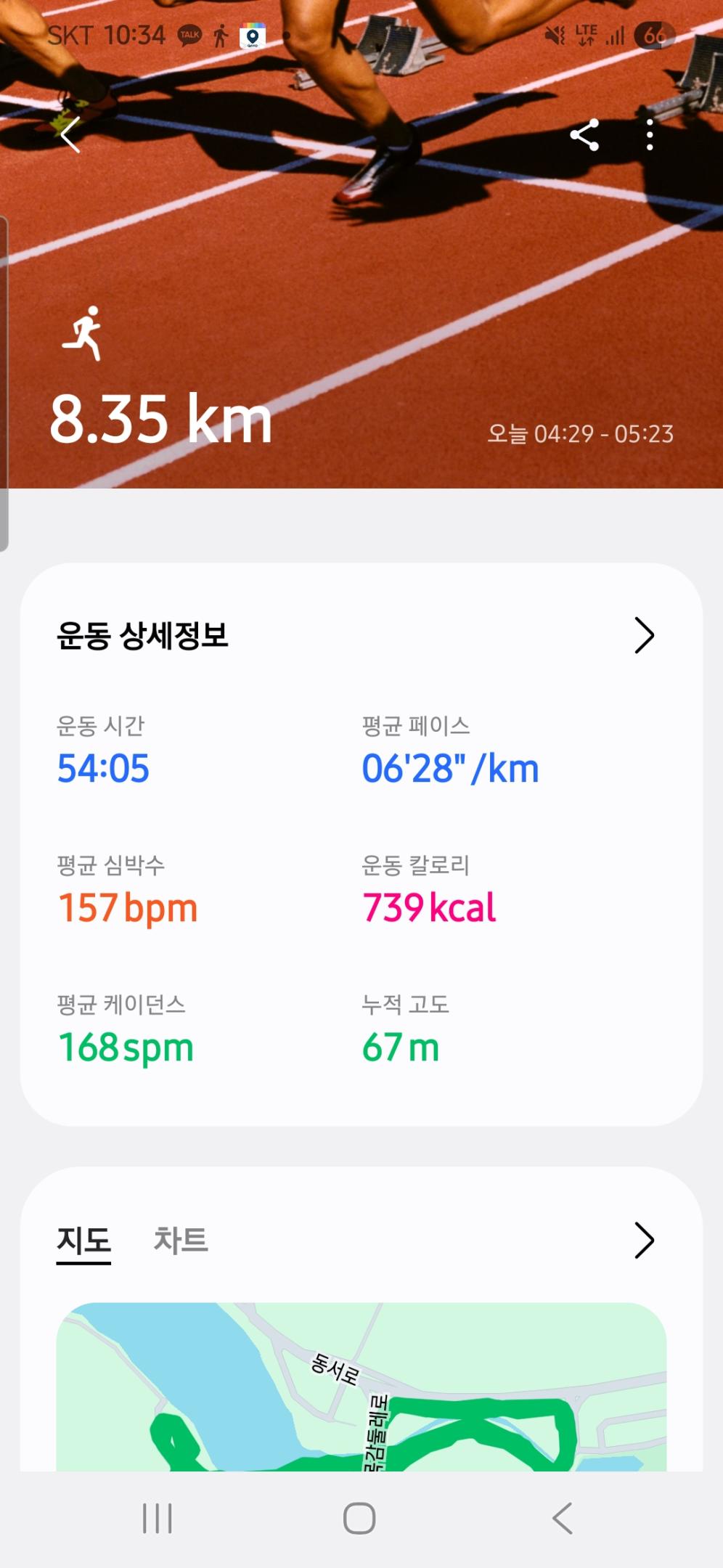Viewport: 723px width, 1568px height.
Task: Share this running workout
Action: (584, 135)
